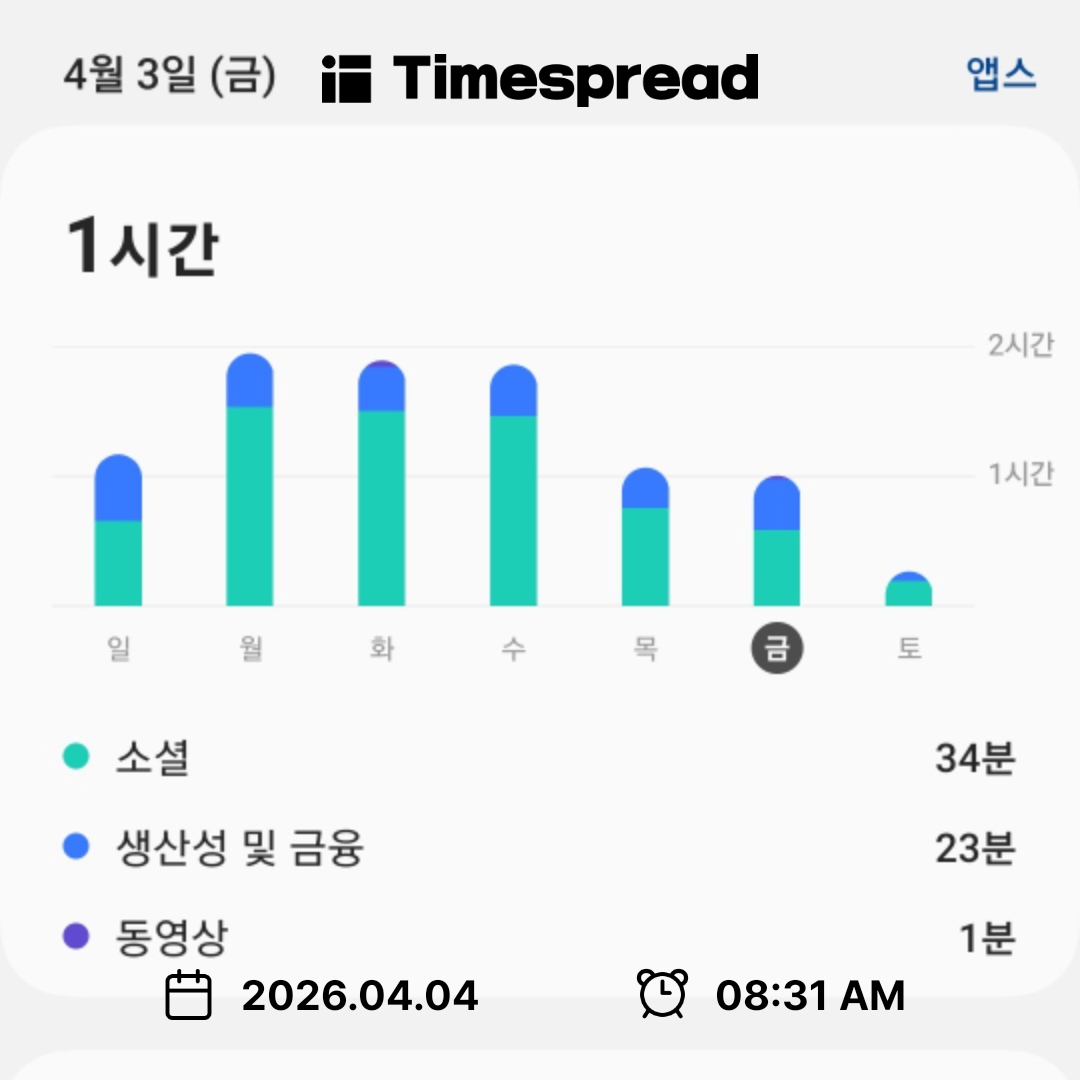Screen dimensions: 1080x1080
Task: Select 월 (Monday) in the weekly chart
Action: tap(250, 649)
